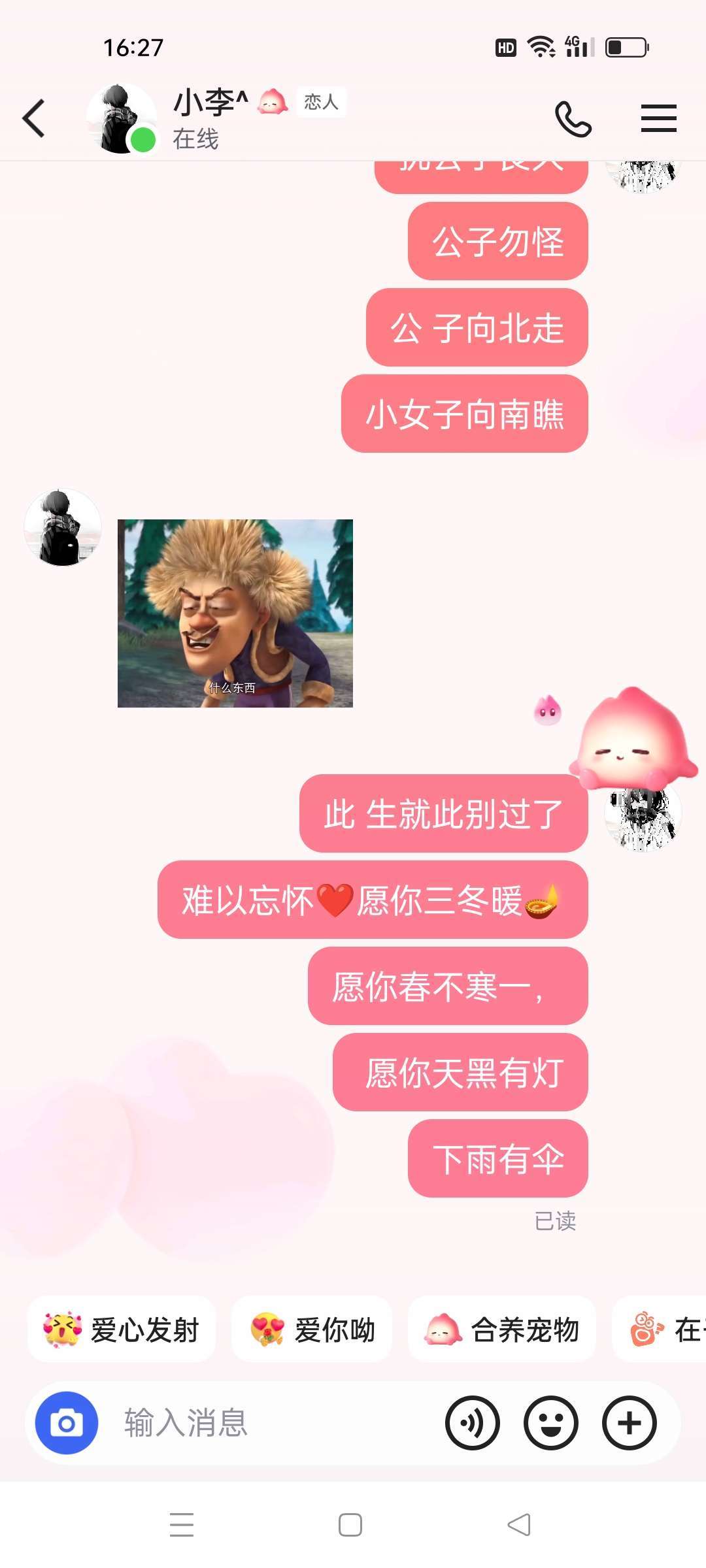
Task: Open the 恋人 relationship badge
Action: pos(321,102)
